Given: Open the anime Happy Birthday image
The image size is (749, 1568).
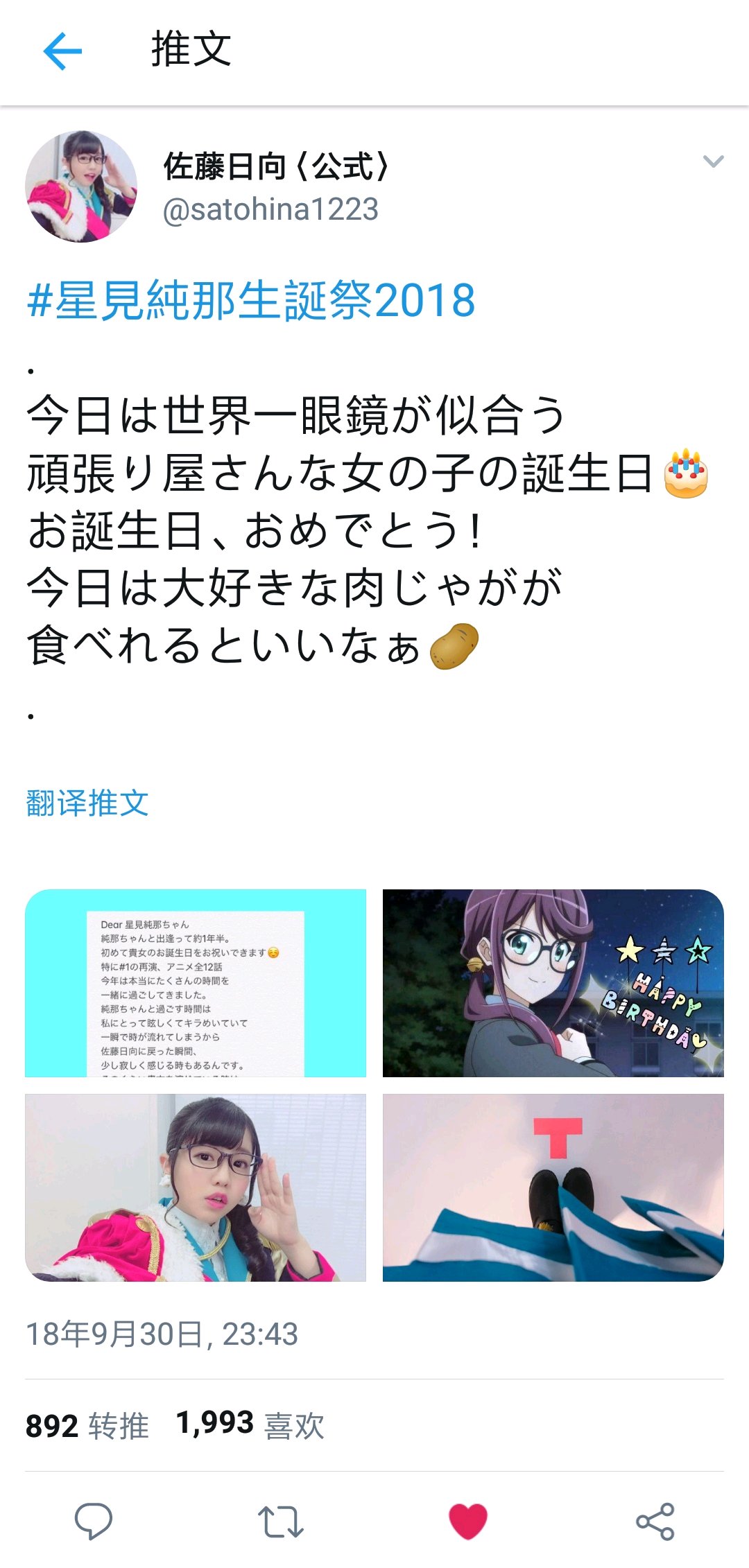Looking at the screenshot, I should [x=553, y=983].
